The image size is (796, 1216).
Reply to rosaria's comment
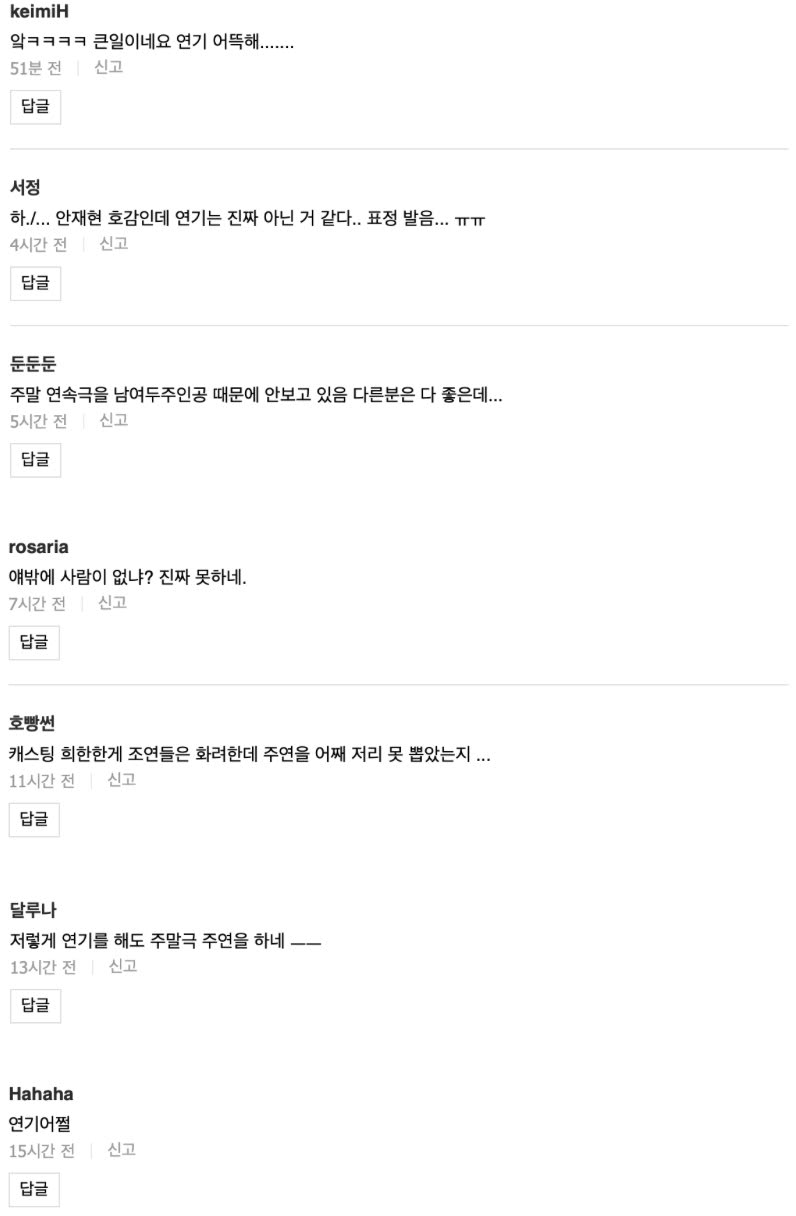point(34,643)
